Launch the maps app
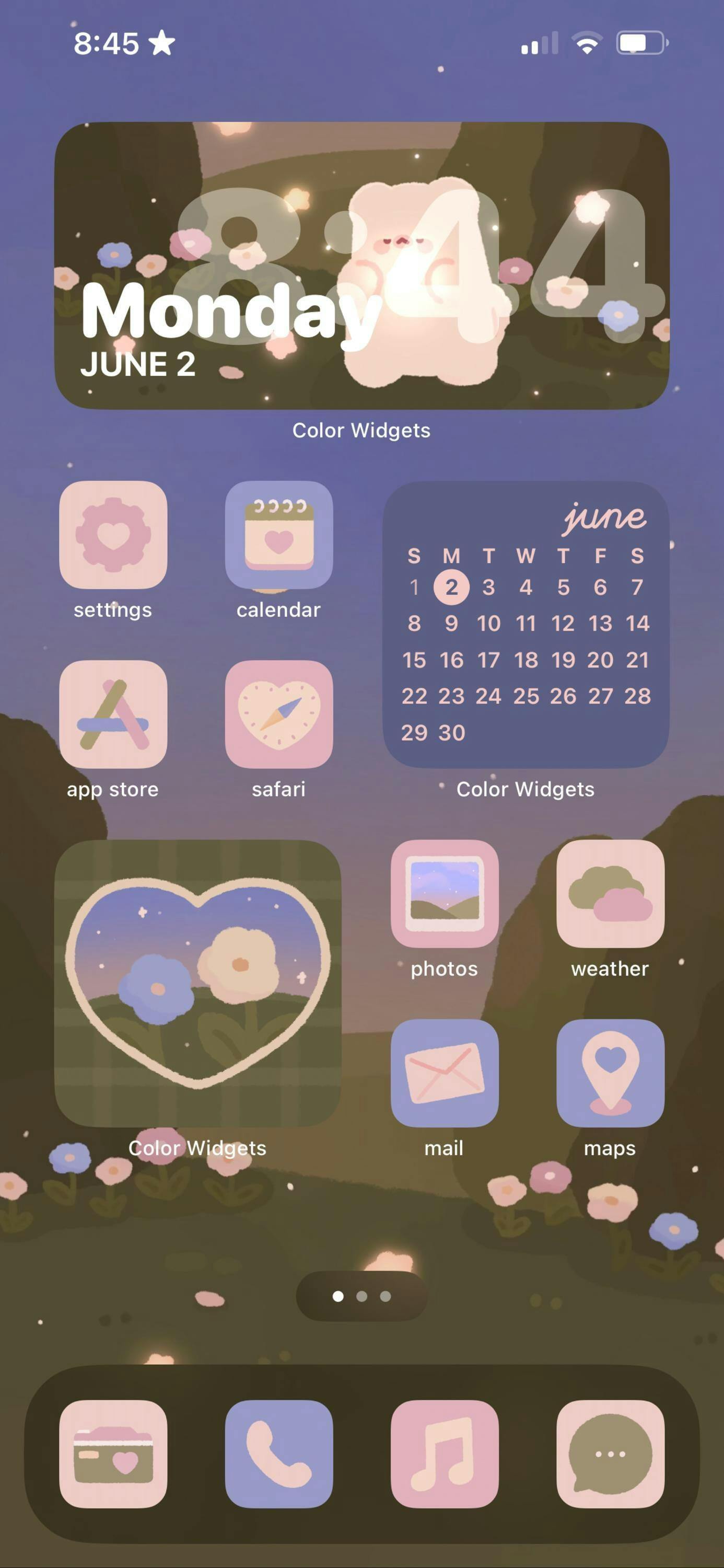Image resolution: width=724 pixels, height=1568 pixels. (x=610, y=1073)
